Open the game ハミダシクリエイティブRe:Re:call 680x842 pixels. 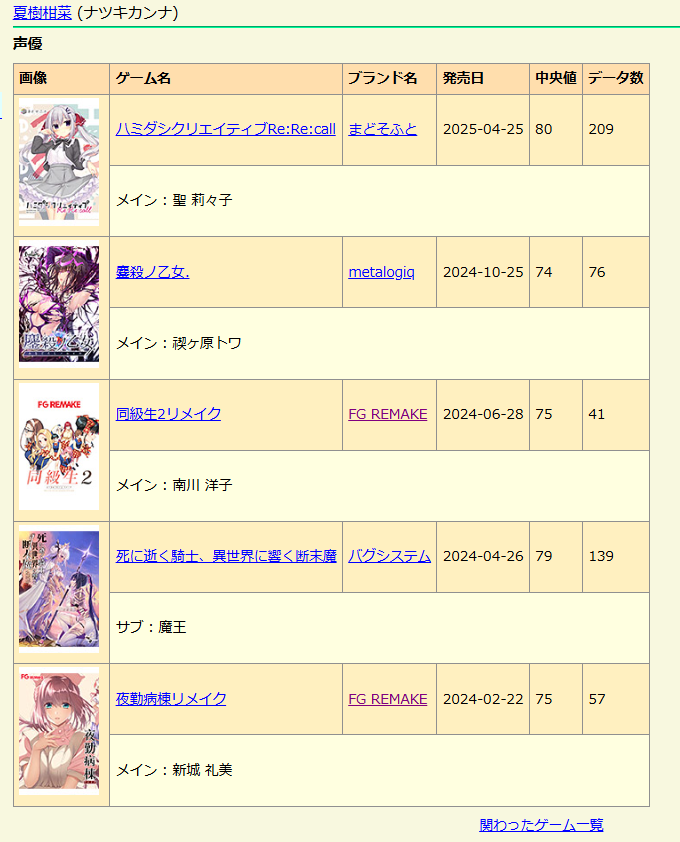pyautogui.click(x=225, y=129)
